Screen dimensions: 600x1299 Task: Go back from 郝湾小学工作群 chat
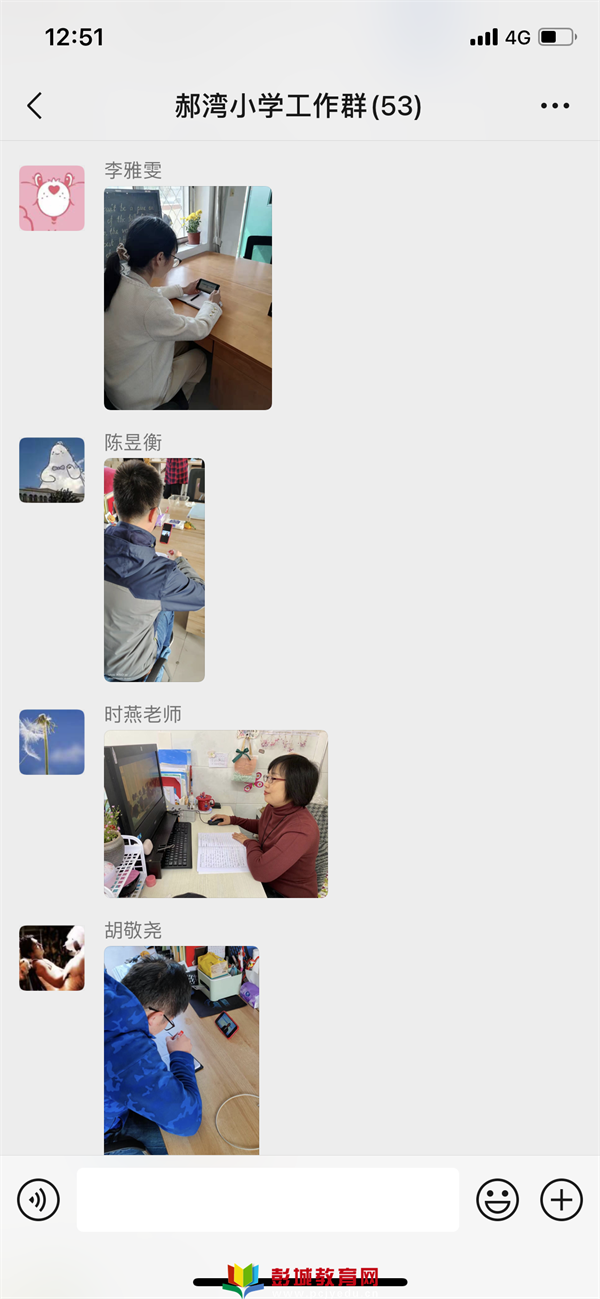(x=35, y=106)
